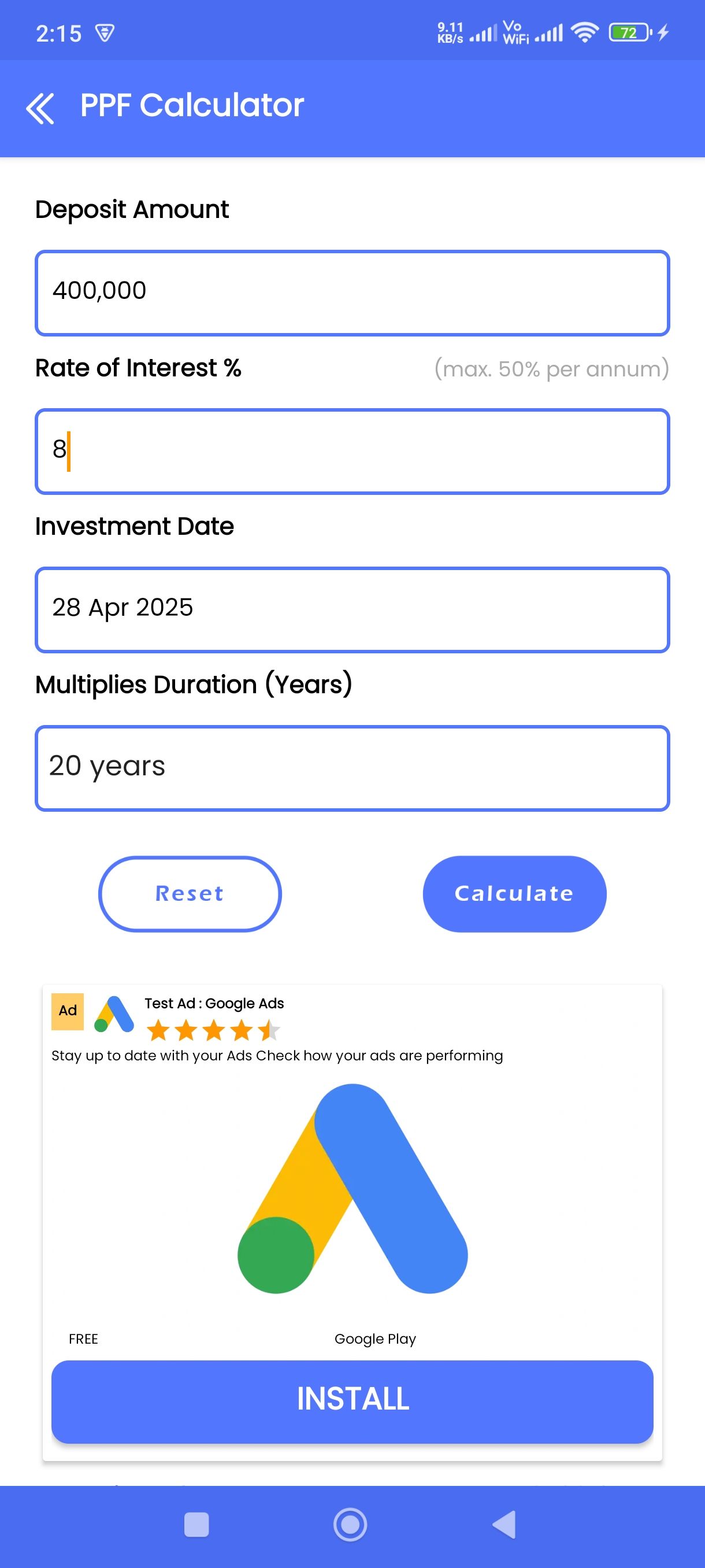The width and height of the screenshot is (705, 1568).
Task: Edit the Deposit Amount field
Action: (352, 293)
